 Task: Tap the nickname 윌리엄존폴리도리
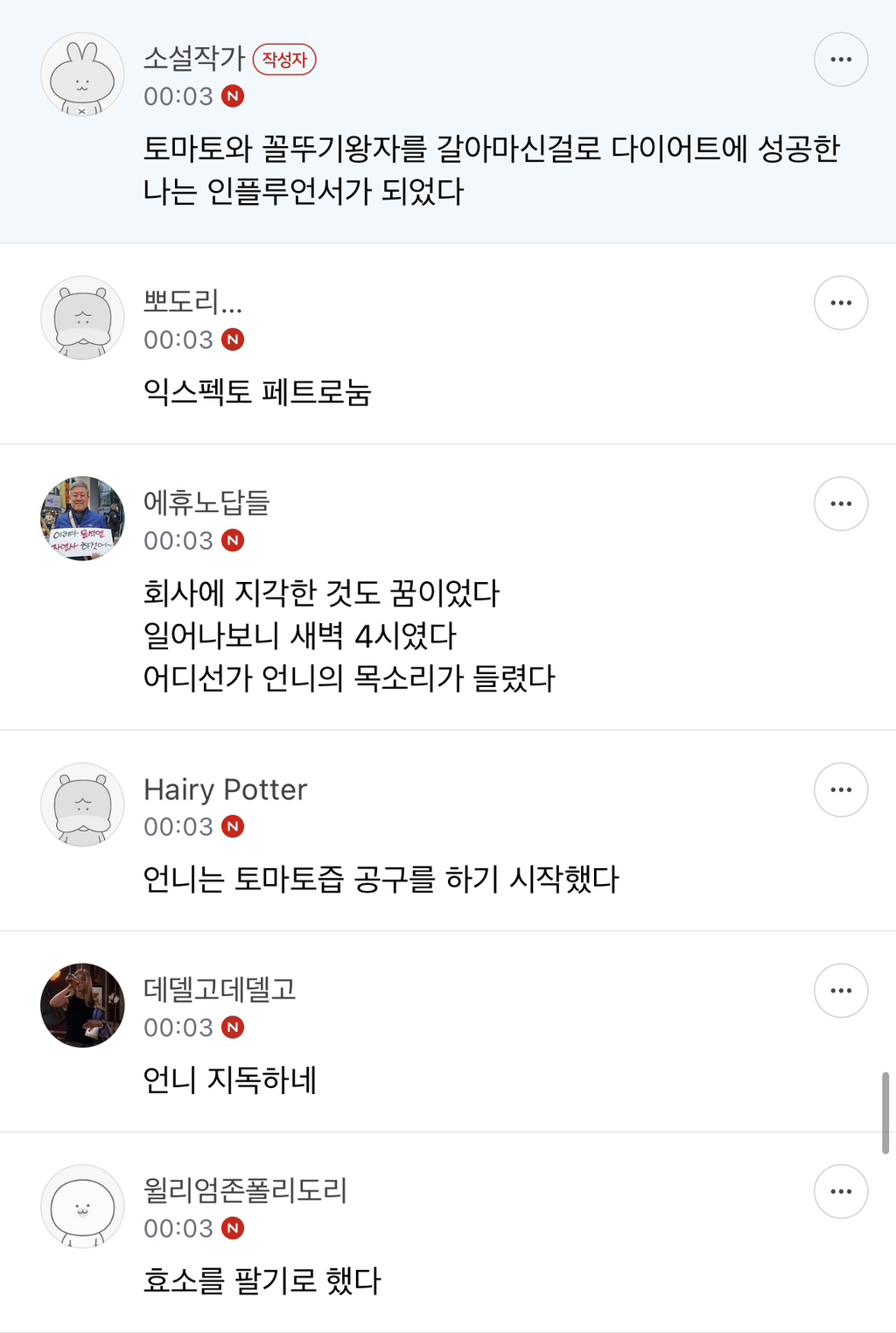click(246, 1190)
